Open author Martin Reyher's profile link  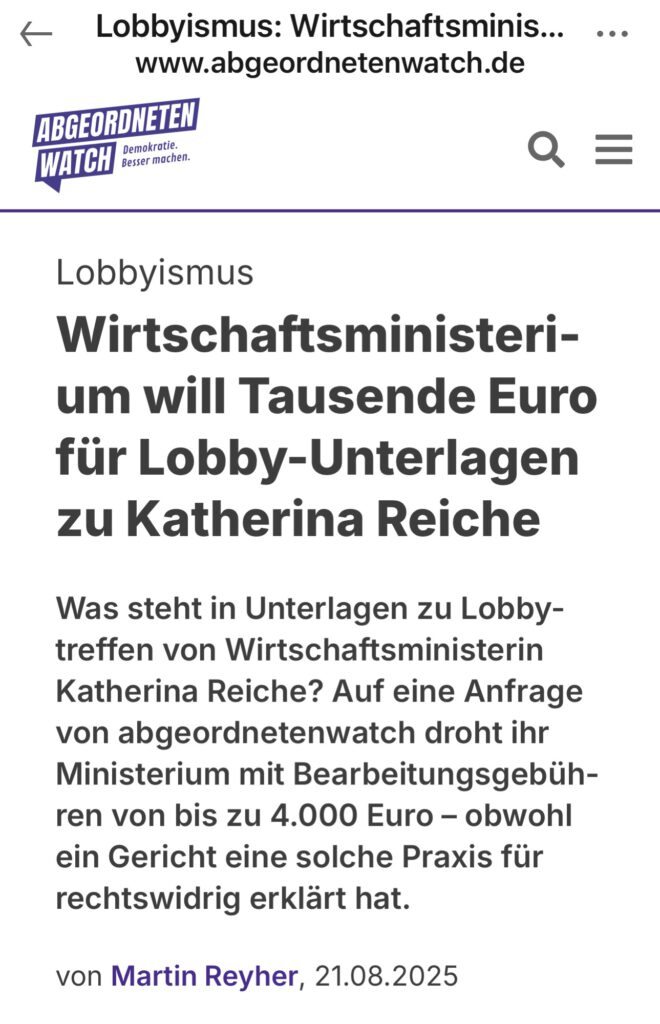pyautogui.click(x=203, y=975)
